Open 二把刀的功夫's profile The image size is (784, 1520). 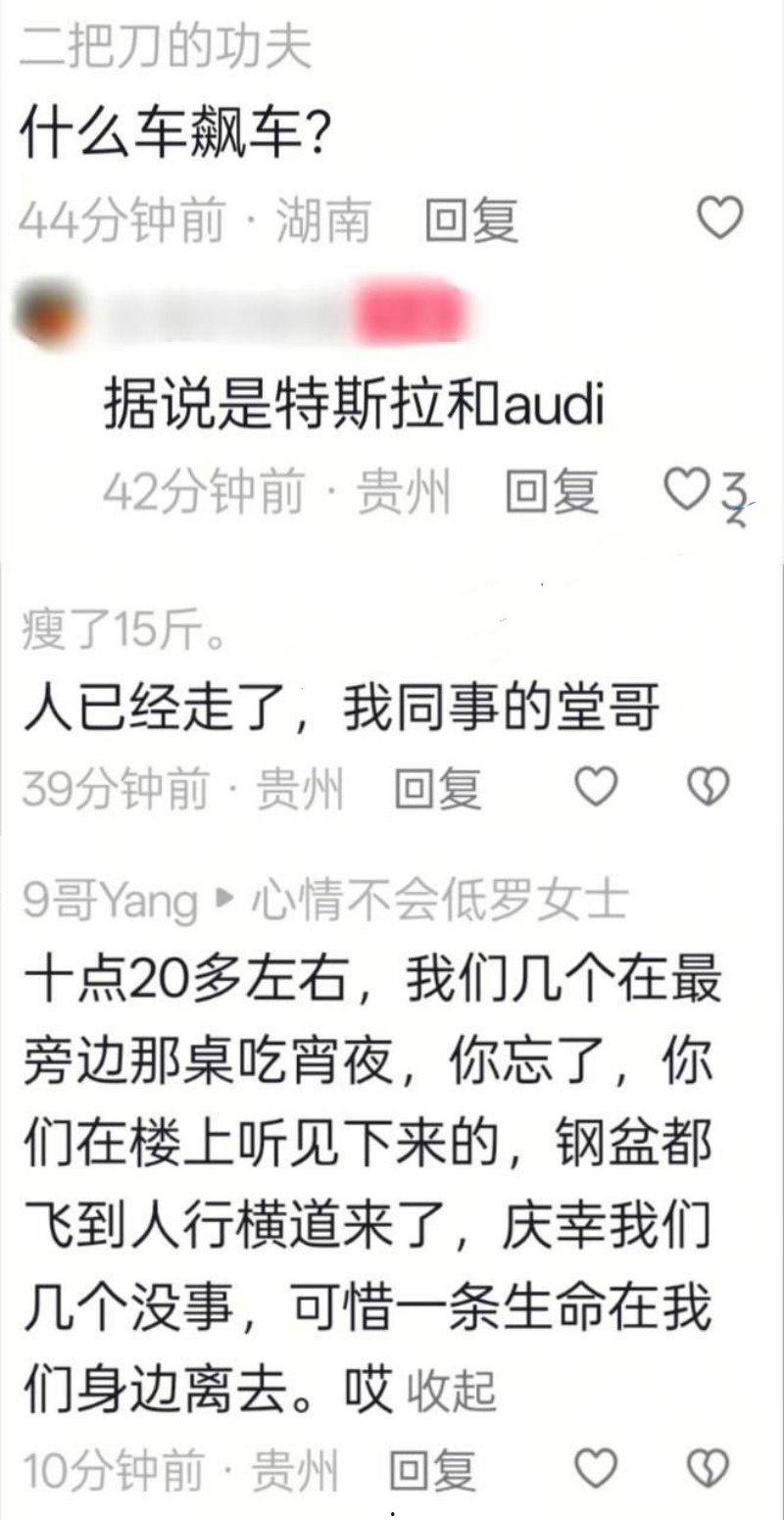tap(167, 47)
